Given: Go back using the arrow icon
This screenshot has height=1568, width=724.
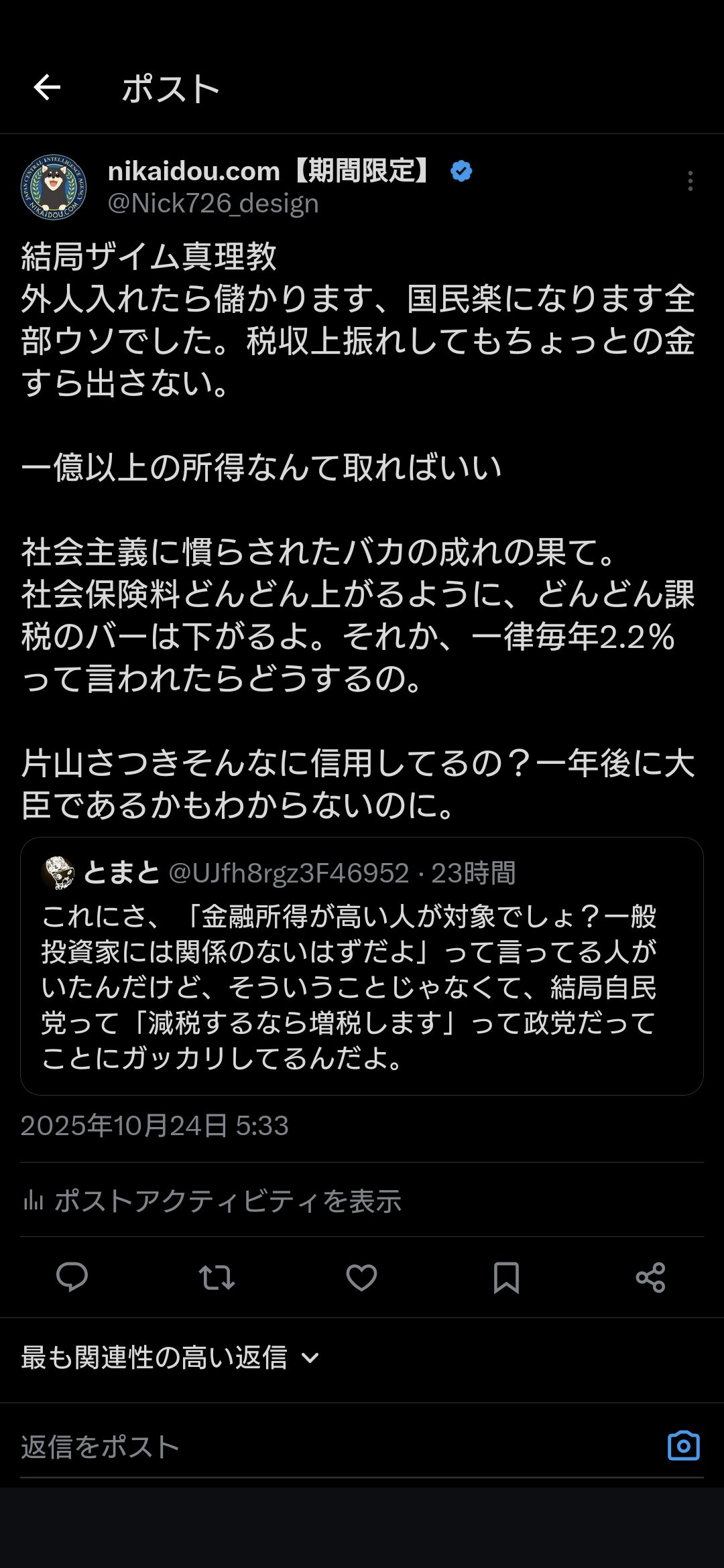Looking at the screenshot, I should tap(47, 88).
